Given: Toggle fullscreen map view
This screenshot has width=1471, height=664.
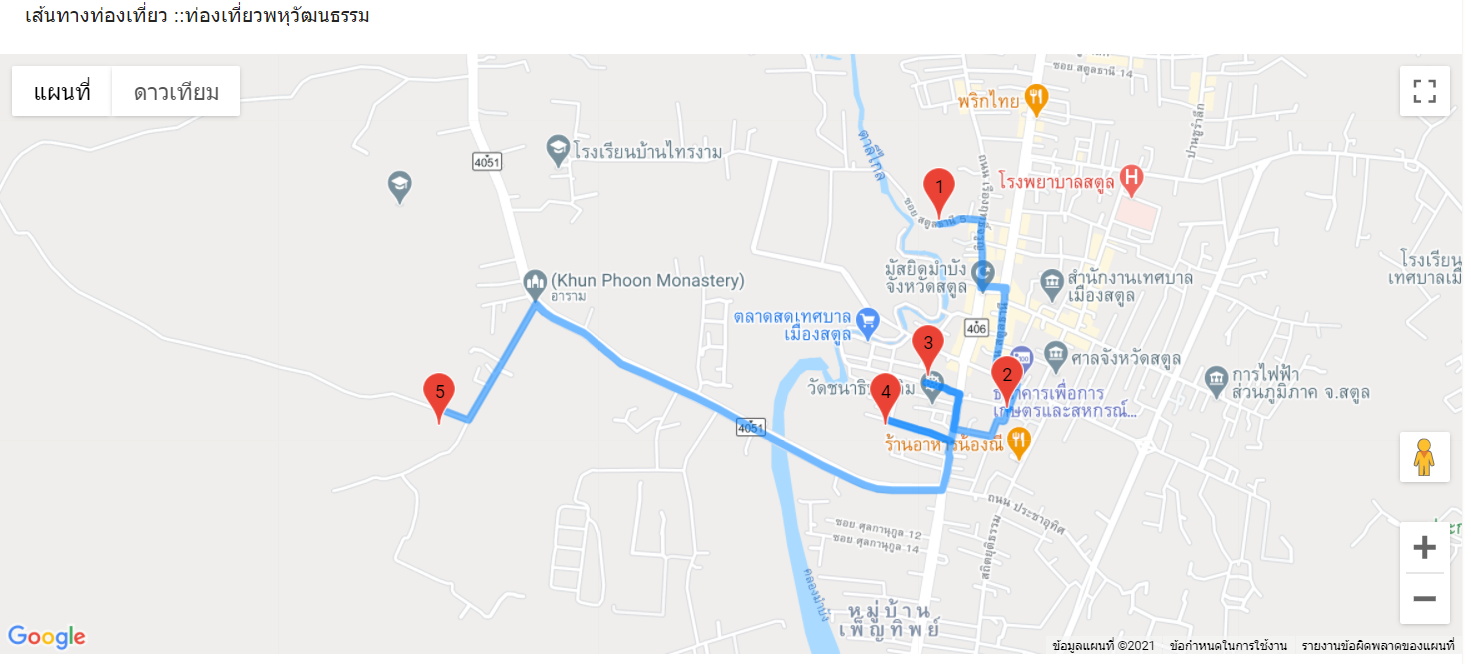Looking at the screenshot, I should click(x=1424, y=91).
